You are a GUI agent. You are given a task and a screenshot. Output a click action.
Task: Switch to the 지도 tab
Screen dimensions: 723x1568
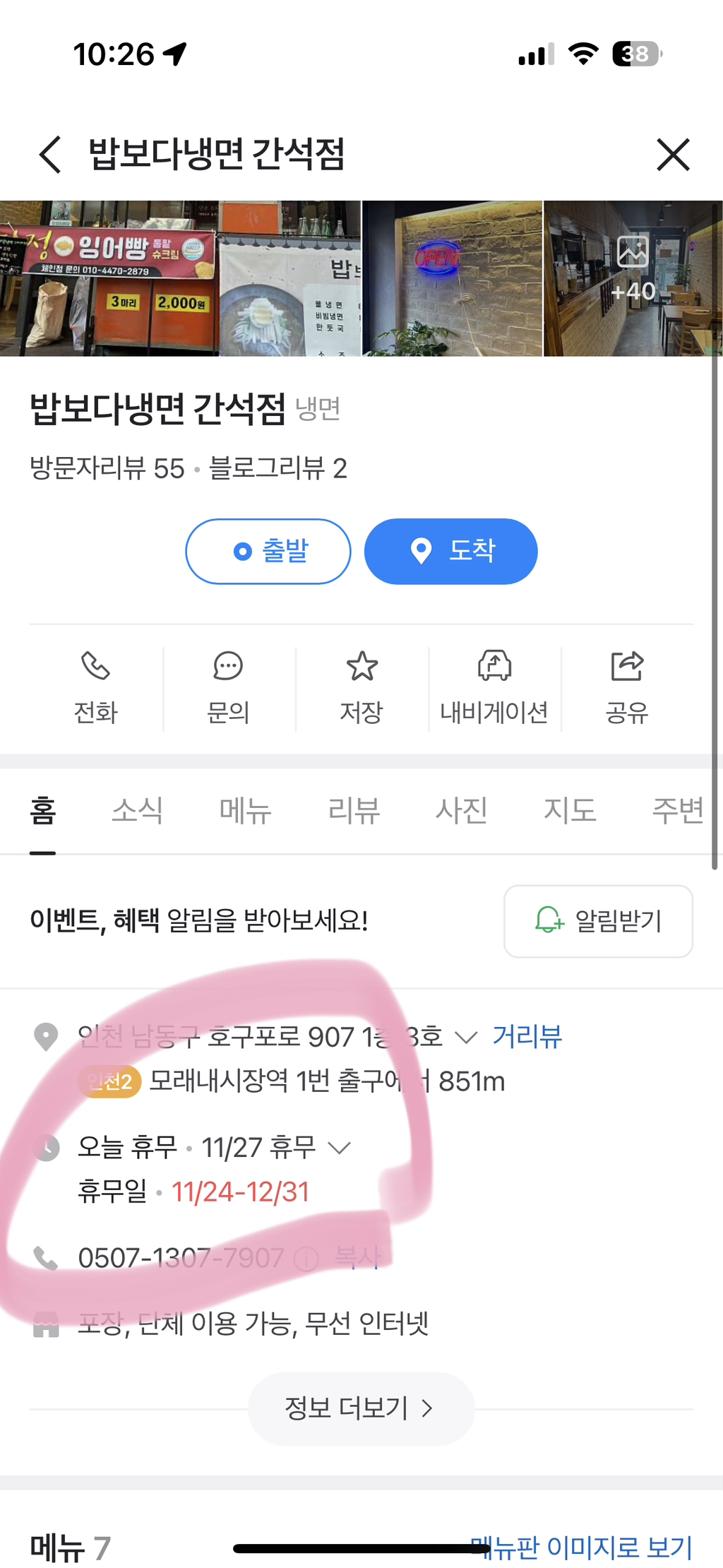click(x=570, y=810)
